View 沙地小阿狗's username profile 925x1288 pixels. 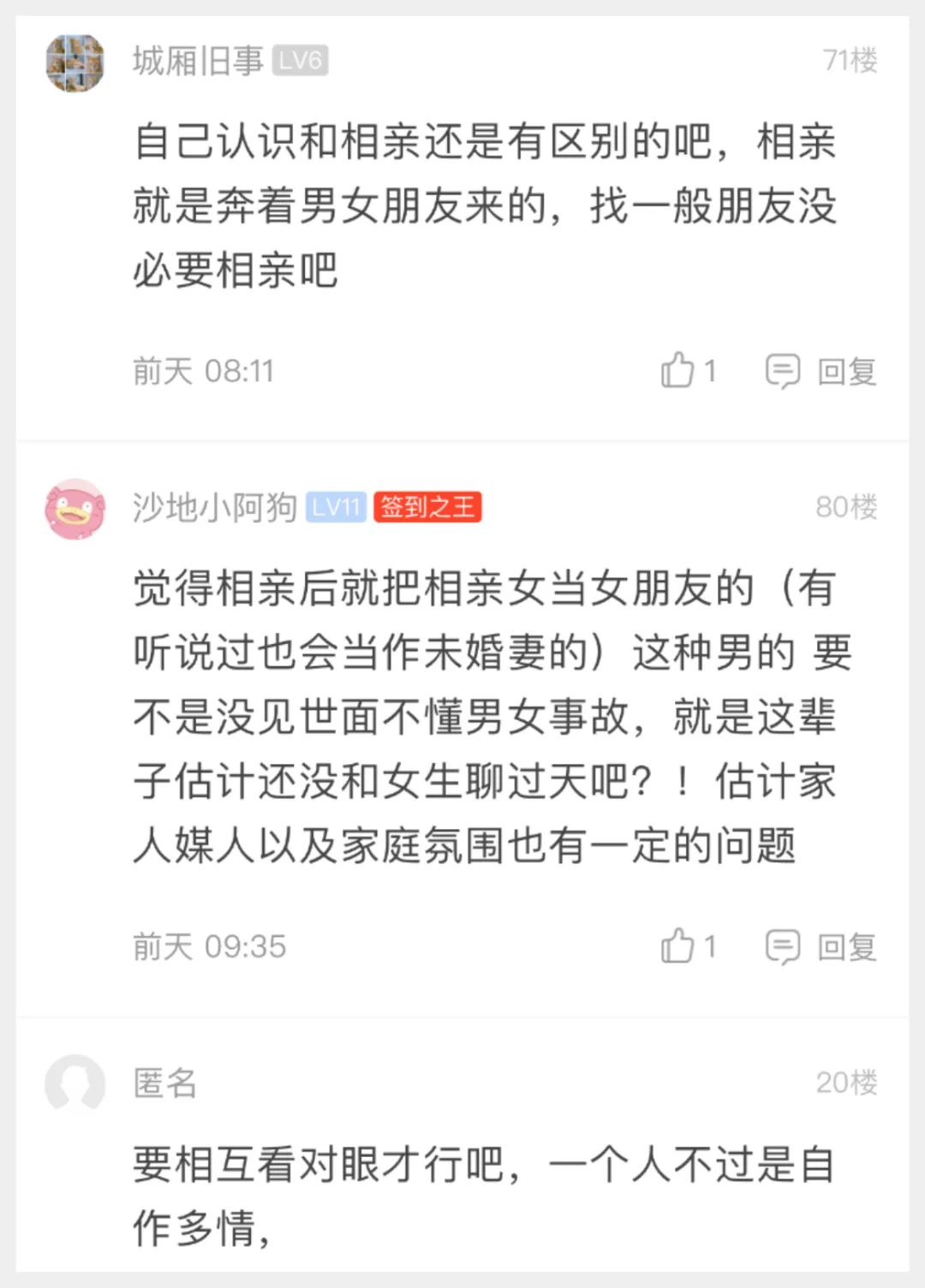(x=214, y=508)
